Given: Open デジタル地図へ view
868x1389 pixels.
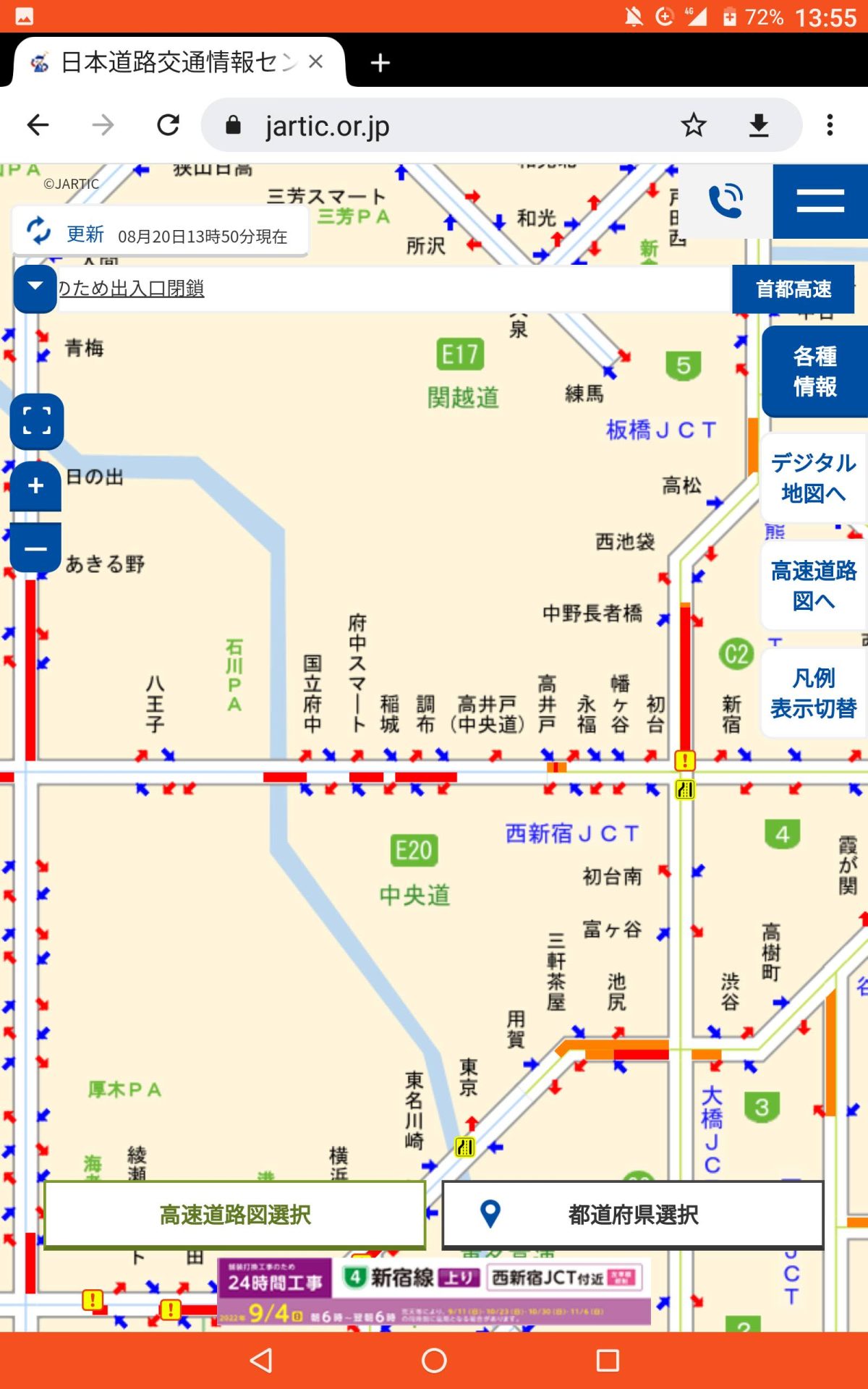Looking at the screenshot, I should [812, 474].
